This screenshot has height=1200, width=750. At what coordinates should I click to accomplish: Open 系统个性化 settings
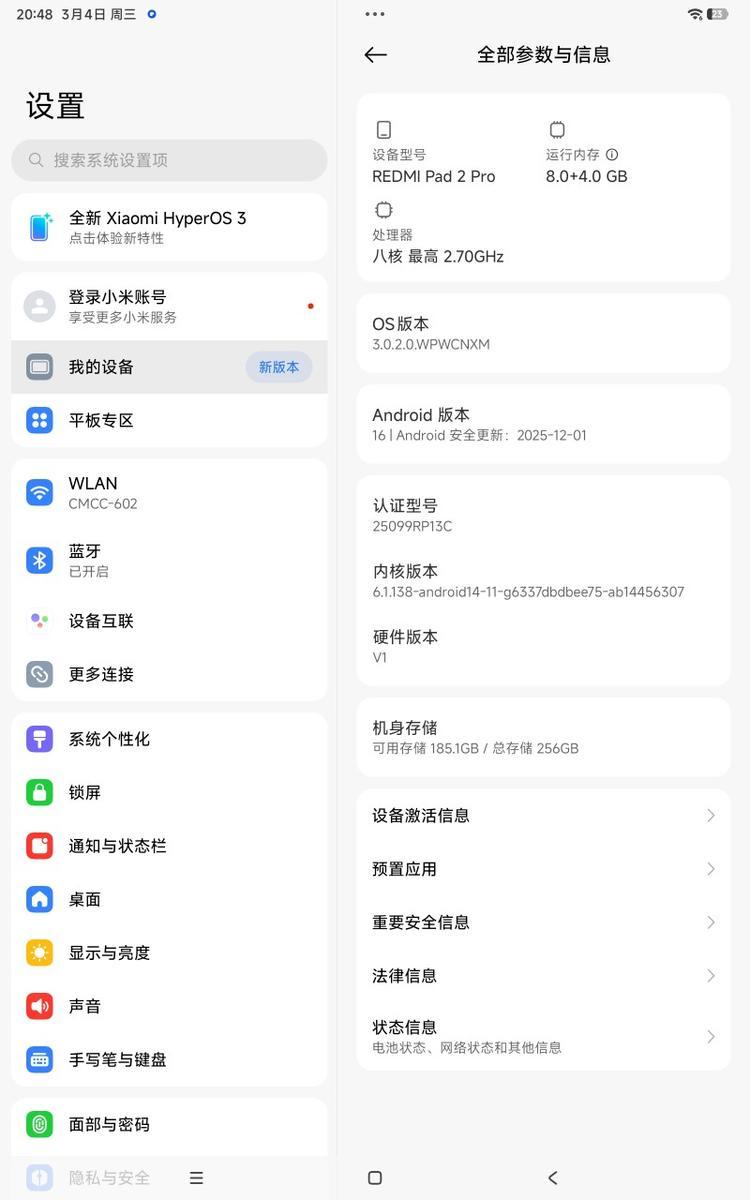169,739
